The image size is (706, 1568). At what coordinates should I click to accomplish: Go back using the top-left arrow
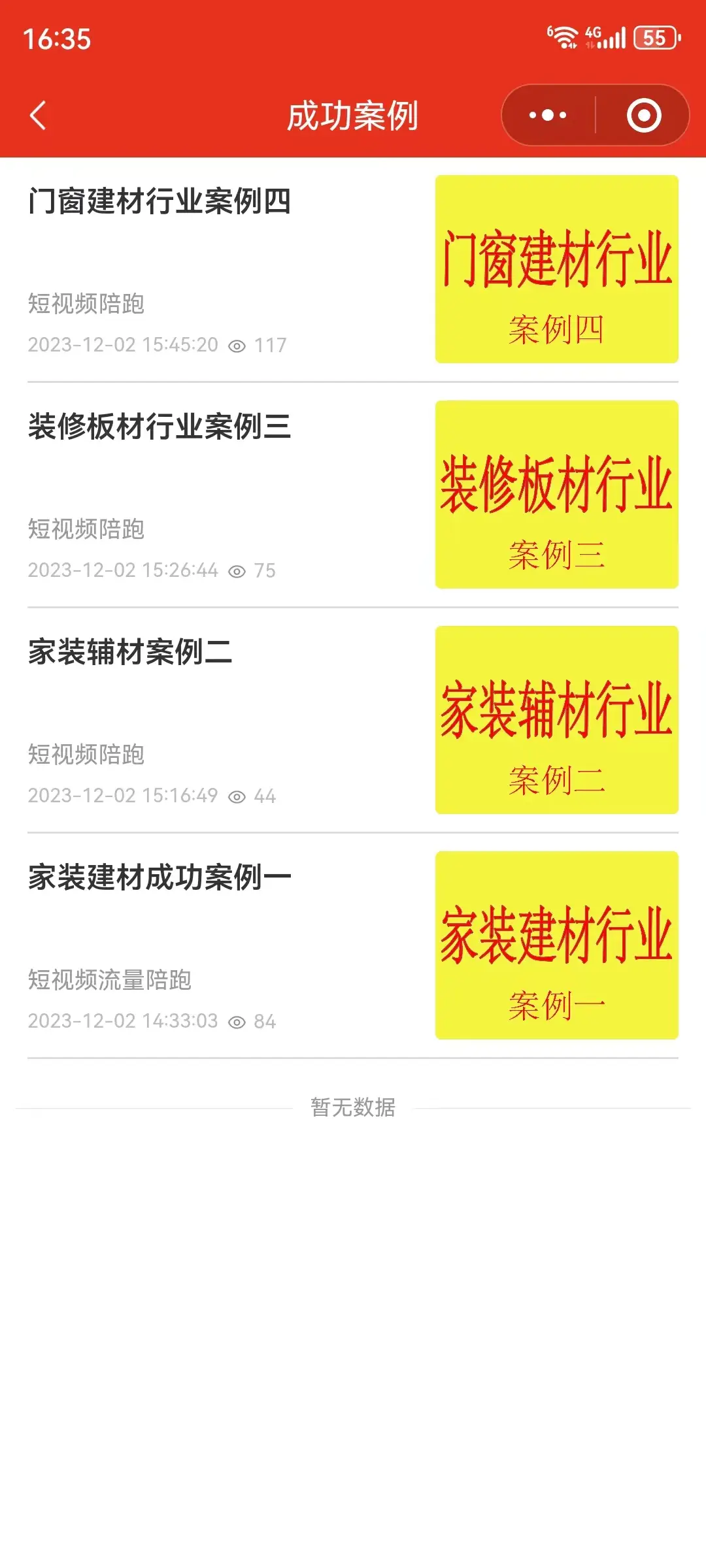tap(38, 116)
